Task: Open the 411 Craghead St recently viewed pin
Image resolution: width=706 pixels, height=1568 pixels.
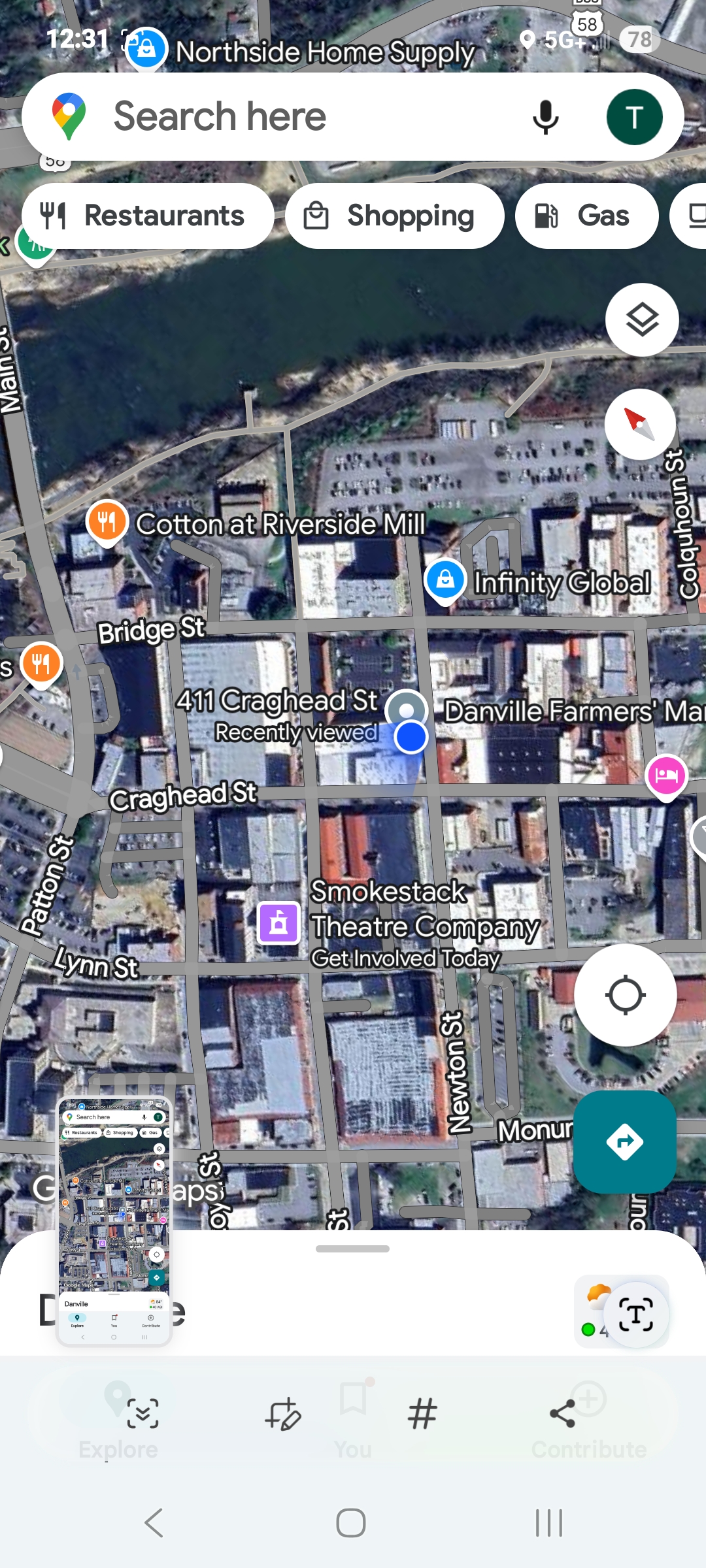Action: (407, 710)
